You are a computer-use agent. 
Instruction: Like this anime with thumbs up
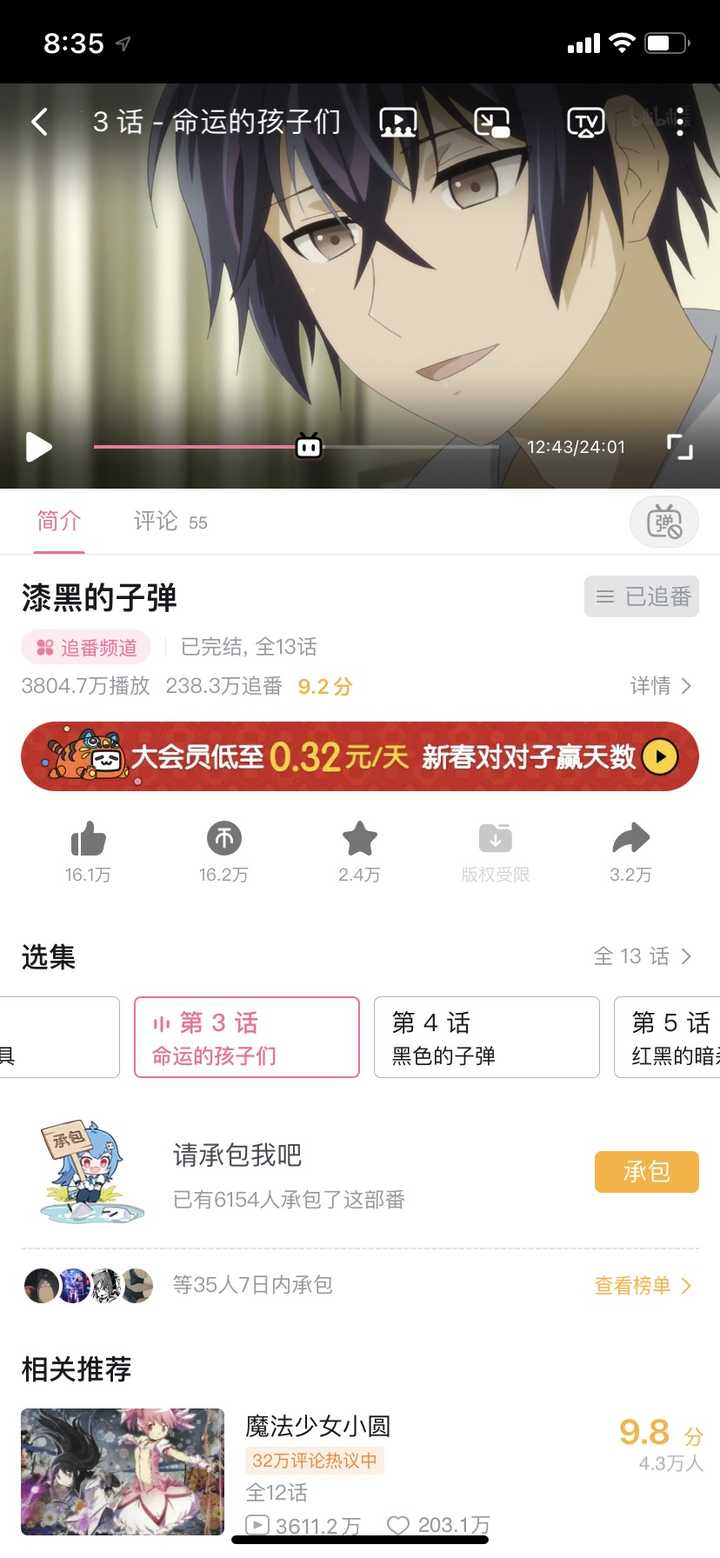point(88,852)
